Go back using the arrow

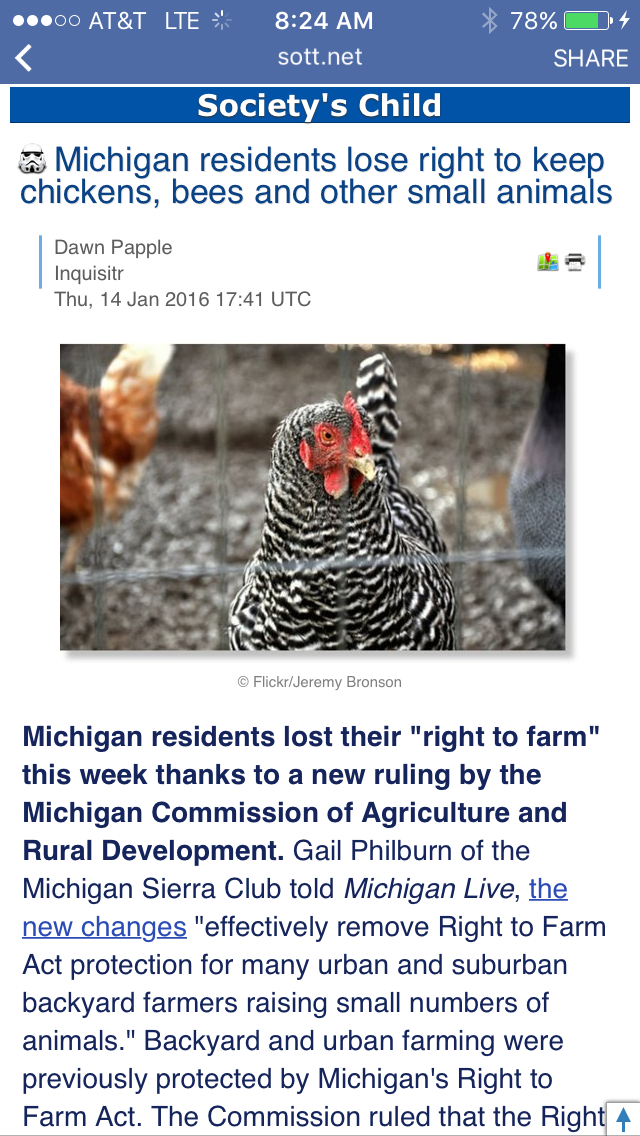(24, 58)
